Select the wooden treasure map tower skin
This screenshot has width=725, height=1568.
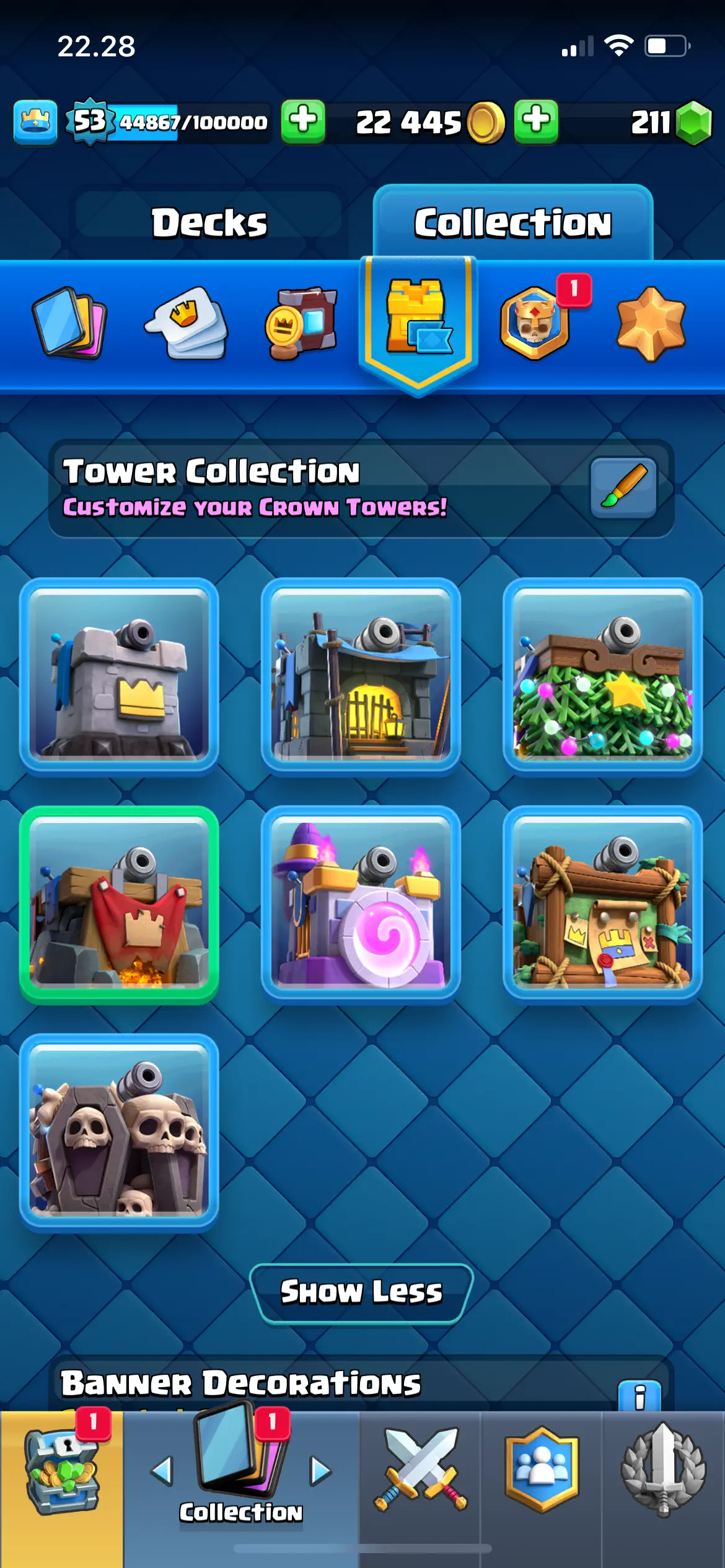point(602,902)
